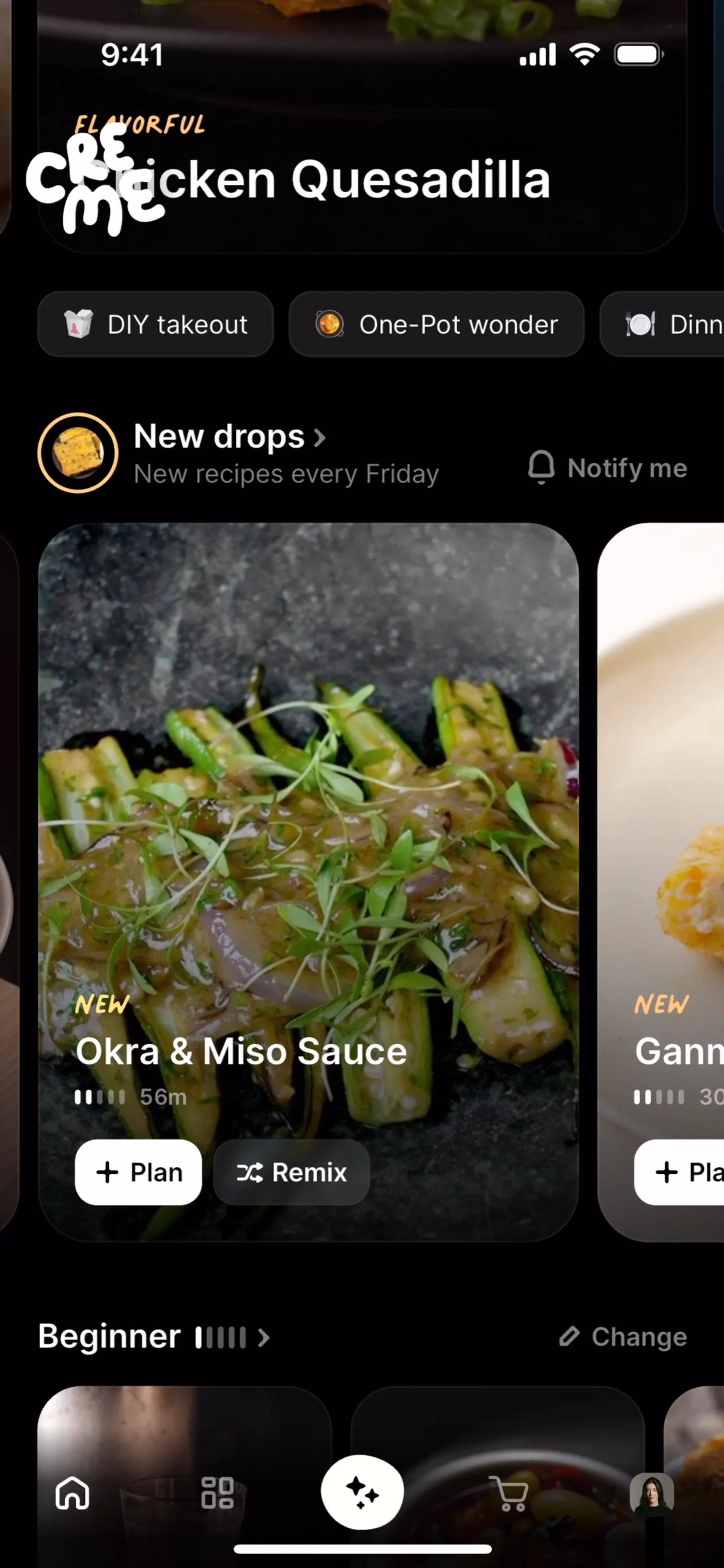This screenshot has height=1568, width=724.
Task: Remix the Okra & Miso Sauce recipe
Action: pyautogui.click(x=291, y=1172)
